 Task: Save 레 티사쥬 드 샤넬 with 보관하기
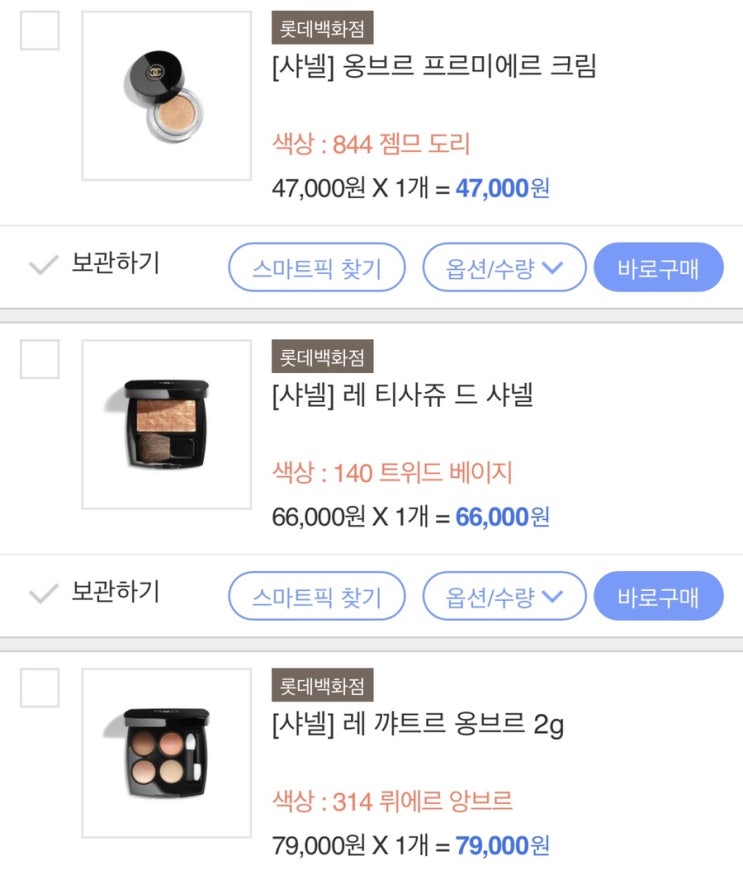[94, 591]
